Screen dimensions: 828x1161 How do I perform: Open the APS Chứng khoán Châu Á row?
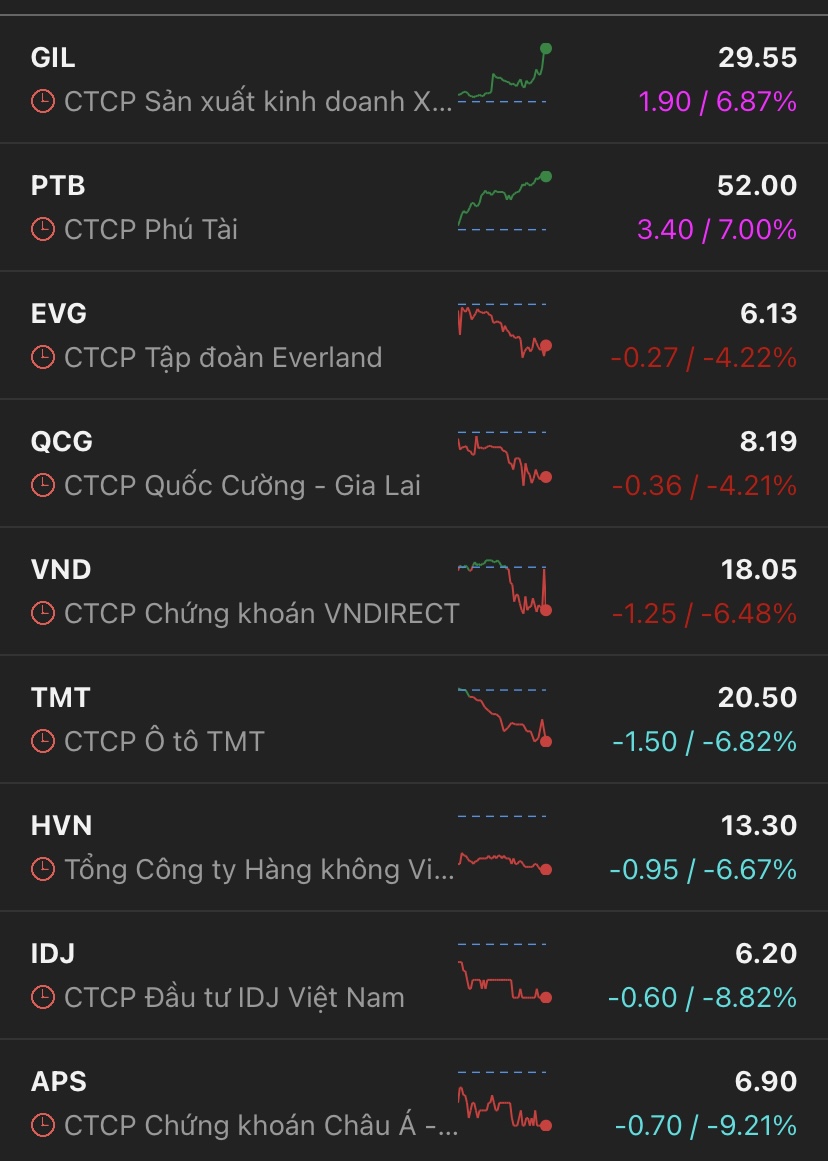click(x=240, y=1103)
